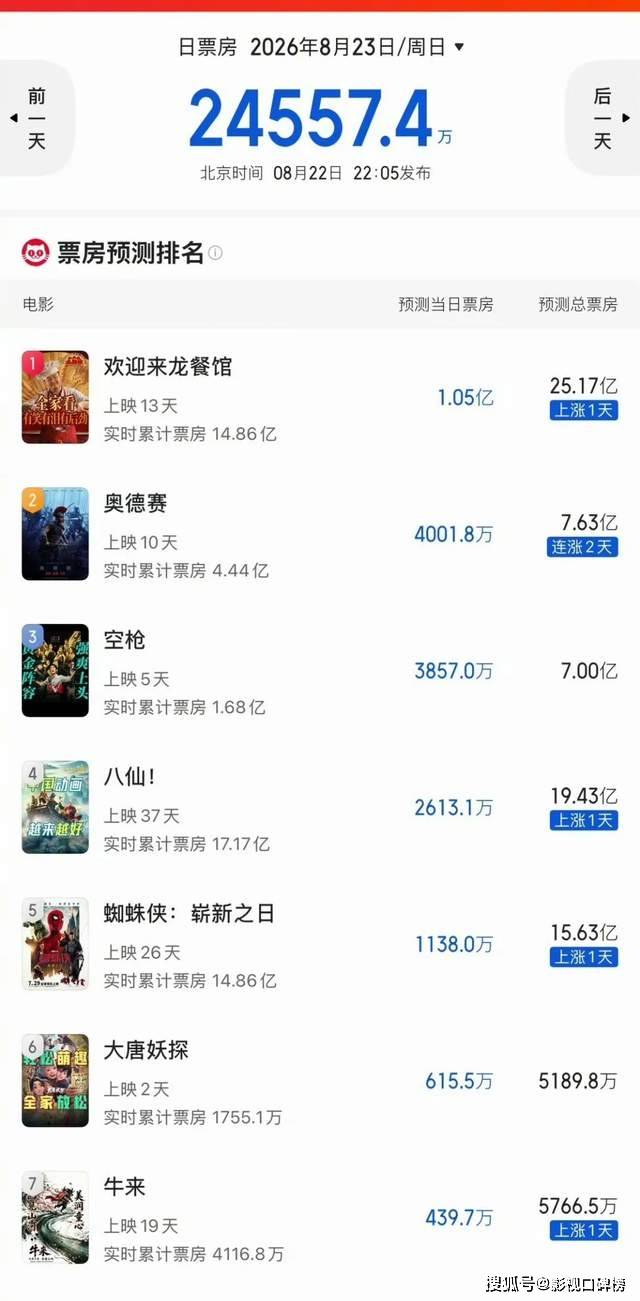Viewport: 640px width, 1301px height.
Task: Open movie 大唐妖探 details
Action: [x=320, y=1082]
